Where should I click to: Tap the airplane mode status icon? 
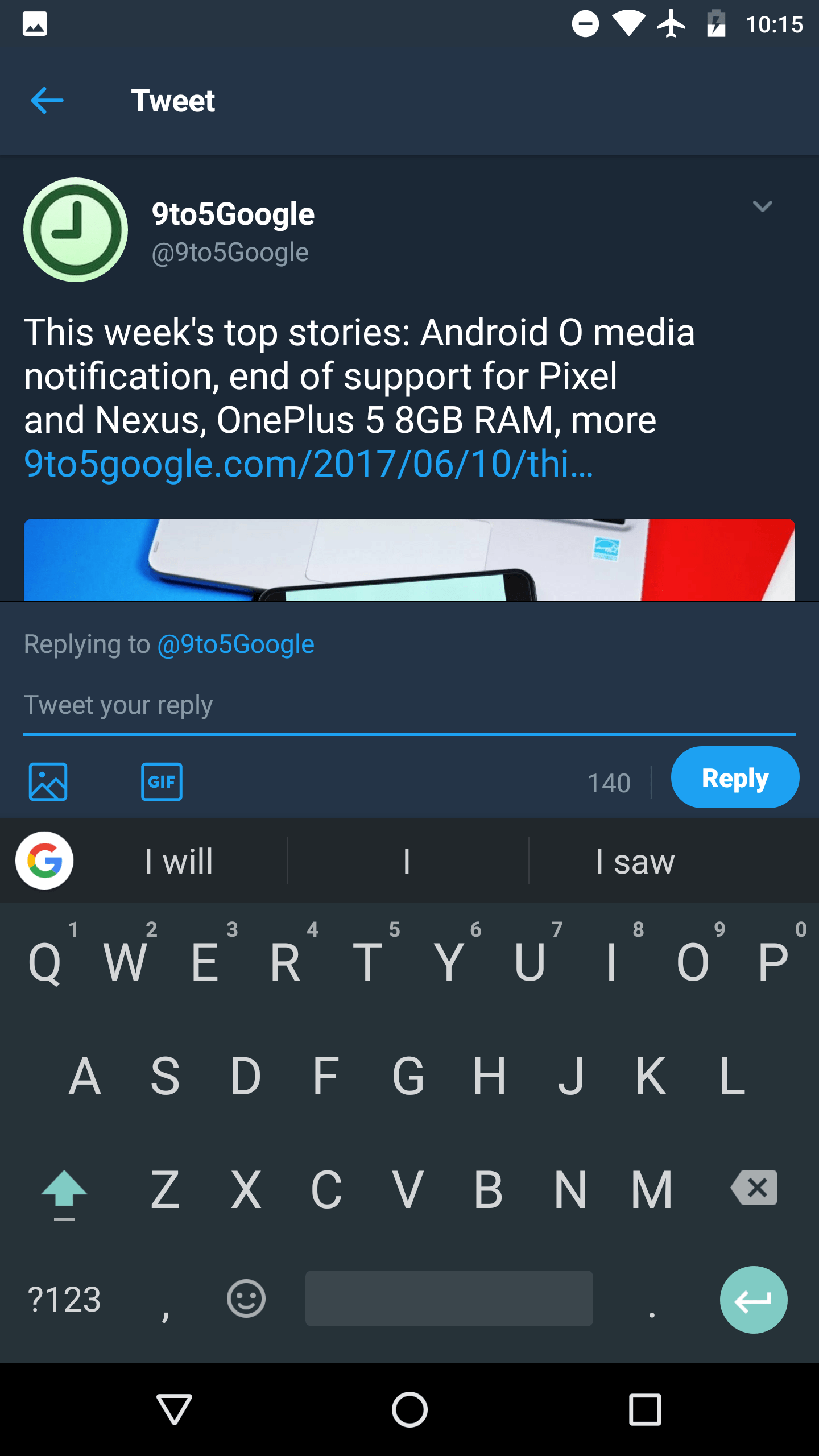point(670,24)
